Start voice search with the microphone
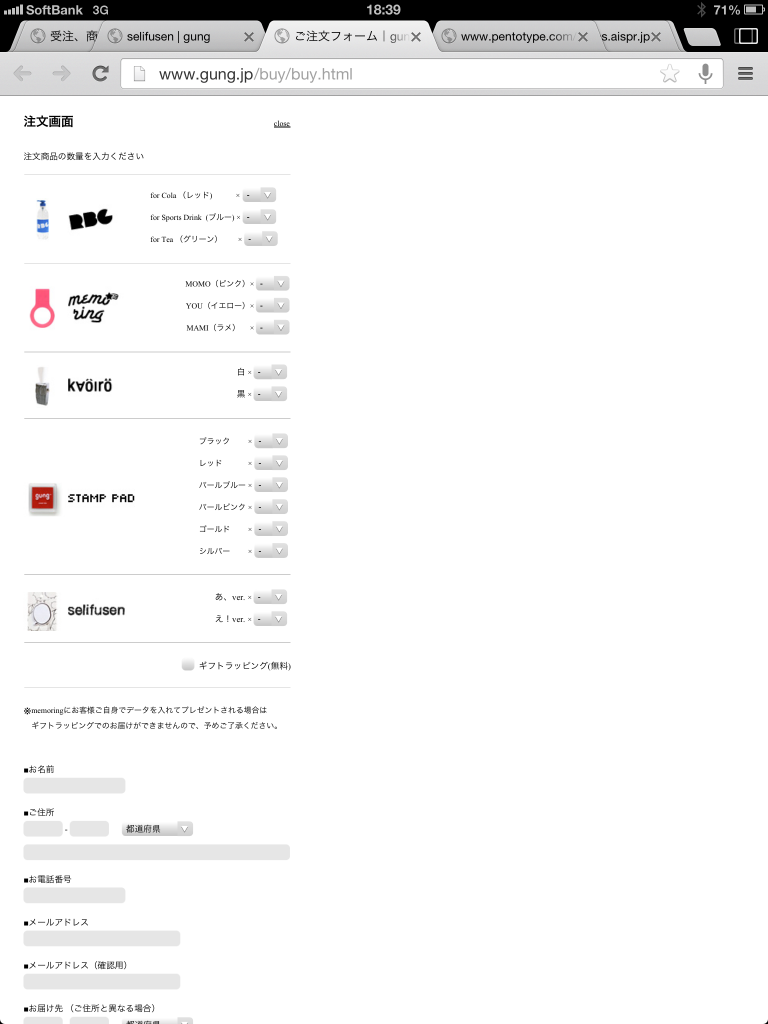 (705, 73)
